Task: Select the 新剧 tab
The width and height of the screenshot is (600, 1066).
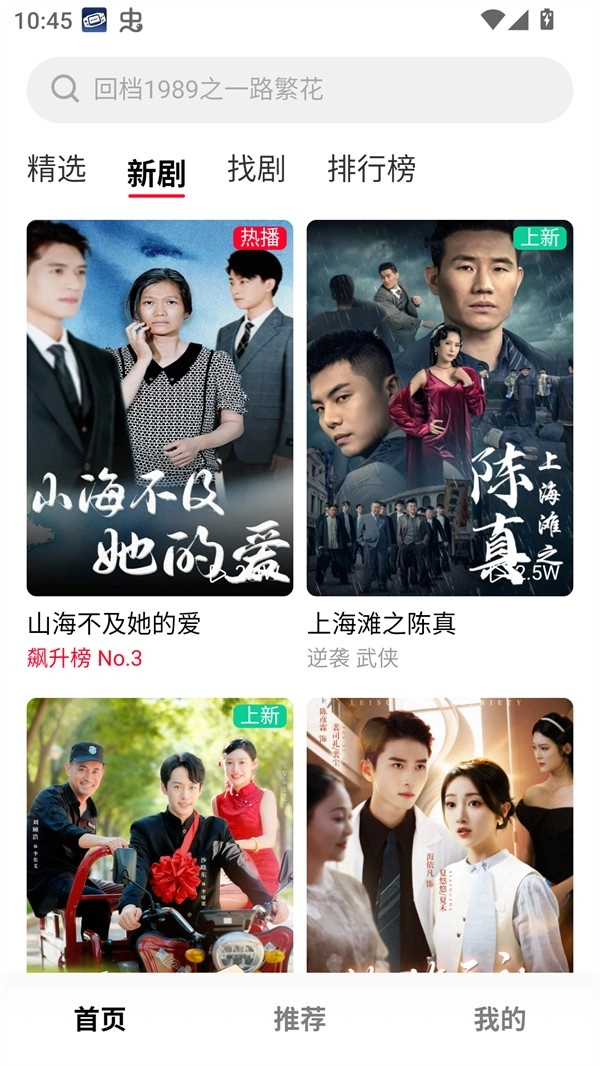Action: pos(156,173)
